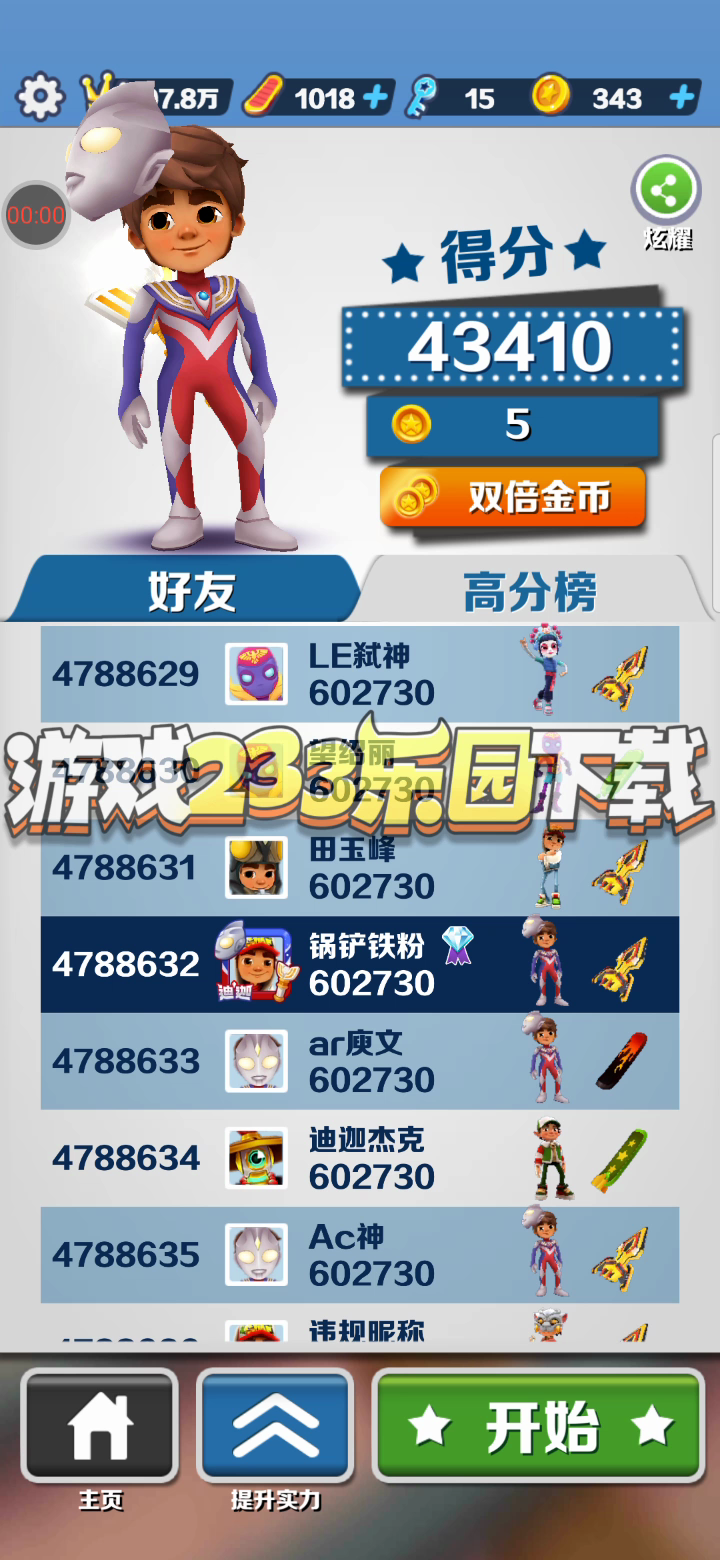Open the settings gear

[39, 98]
